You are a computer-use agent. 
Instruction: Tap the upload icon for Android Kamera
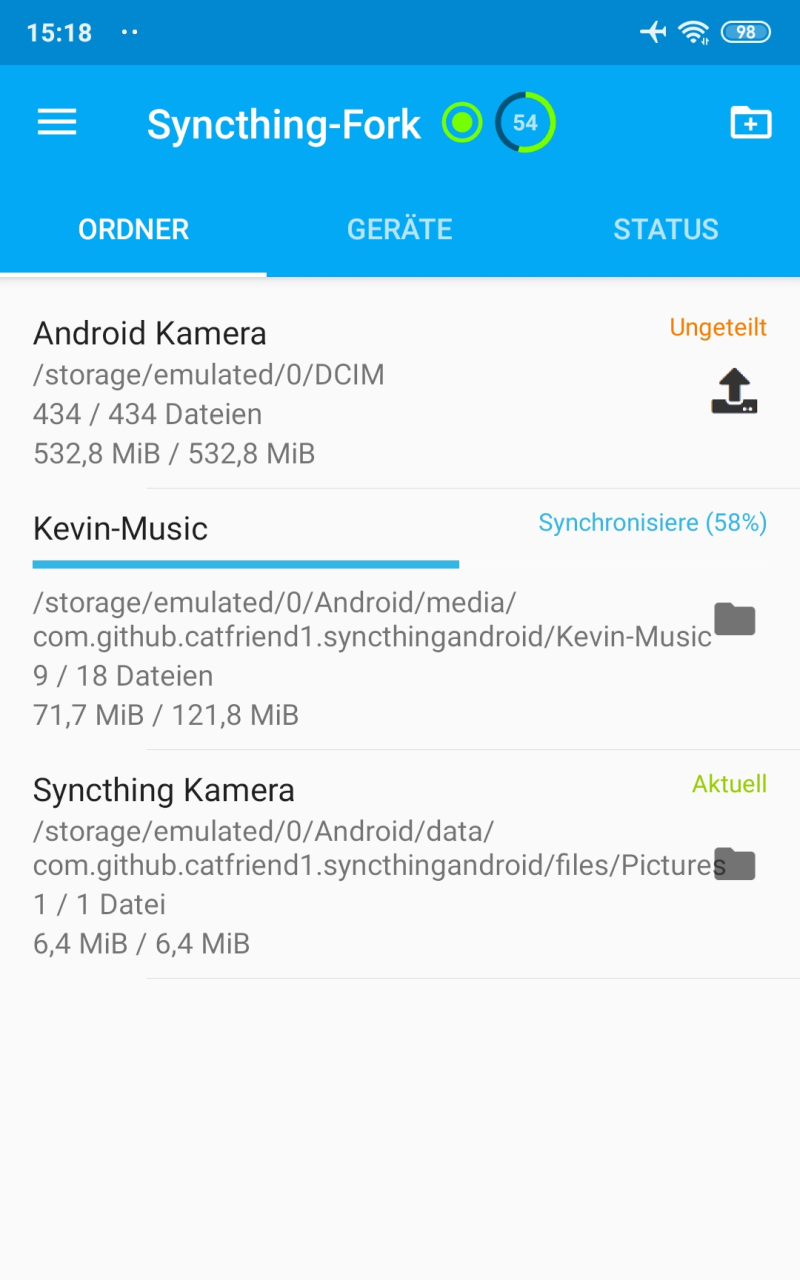pos(735,391)
